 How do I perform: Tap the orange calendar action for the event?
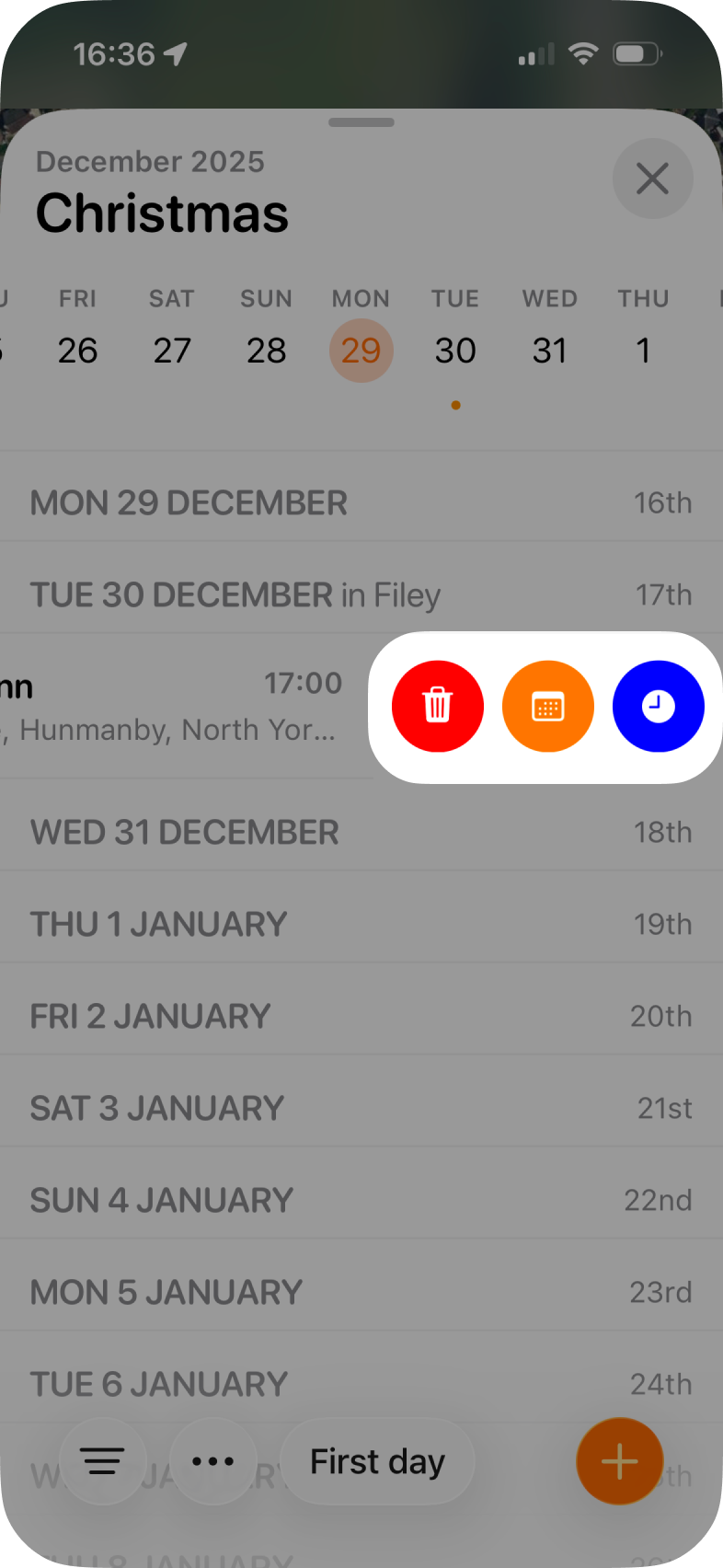point(548,707)
